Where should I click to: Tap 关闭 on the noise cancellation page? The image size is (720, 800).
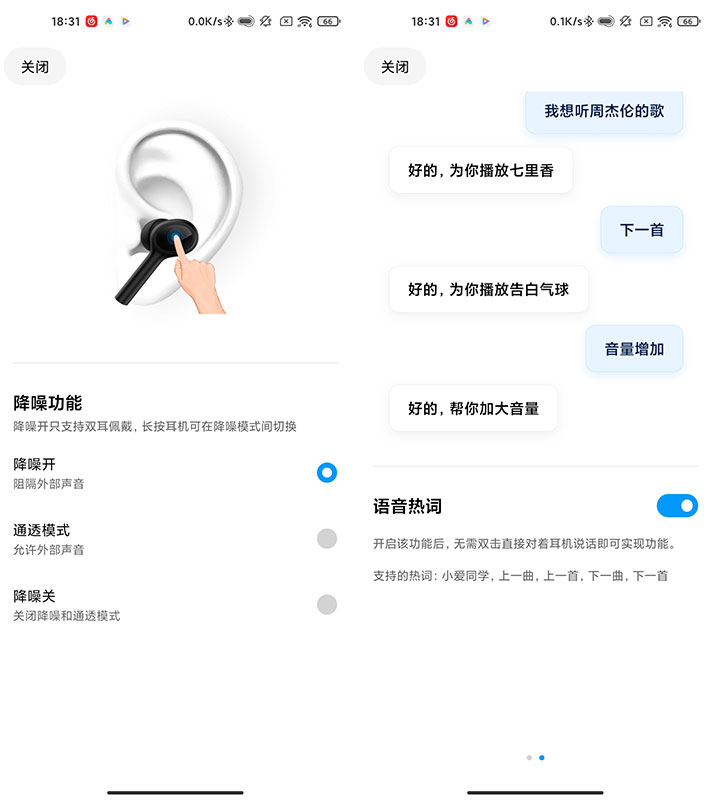(x=35, y=66)
